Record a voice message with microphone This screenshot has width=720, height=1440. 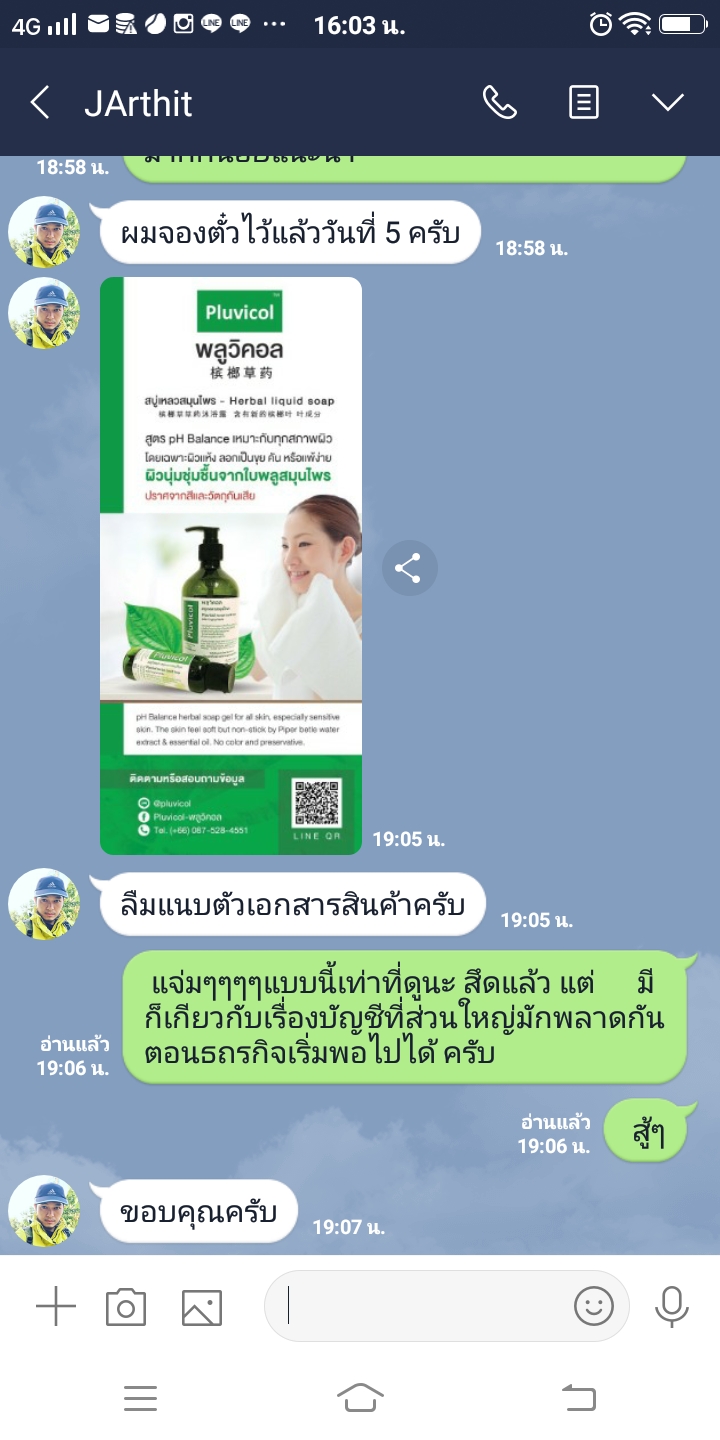click(x=671, y=1306)
